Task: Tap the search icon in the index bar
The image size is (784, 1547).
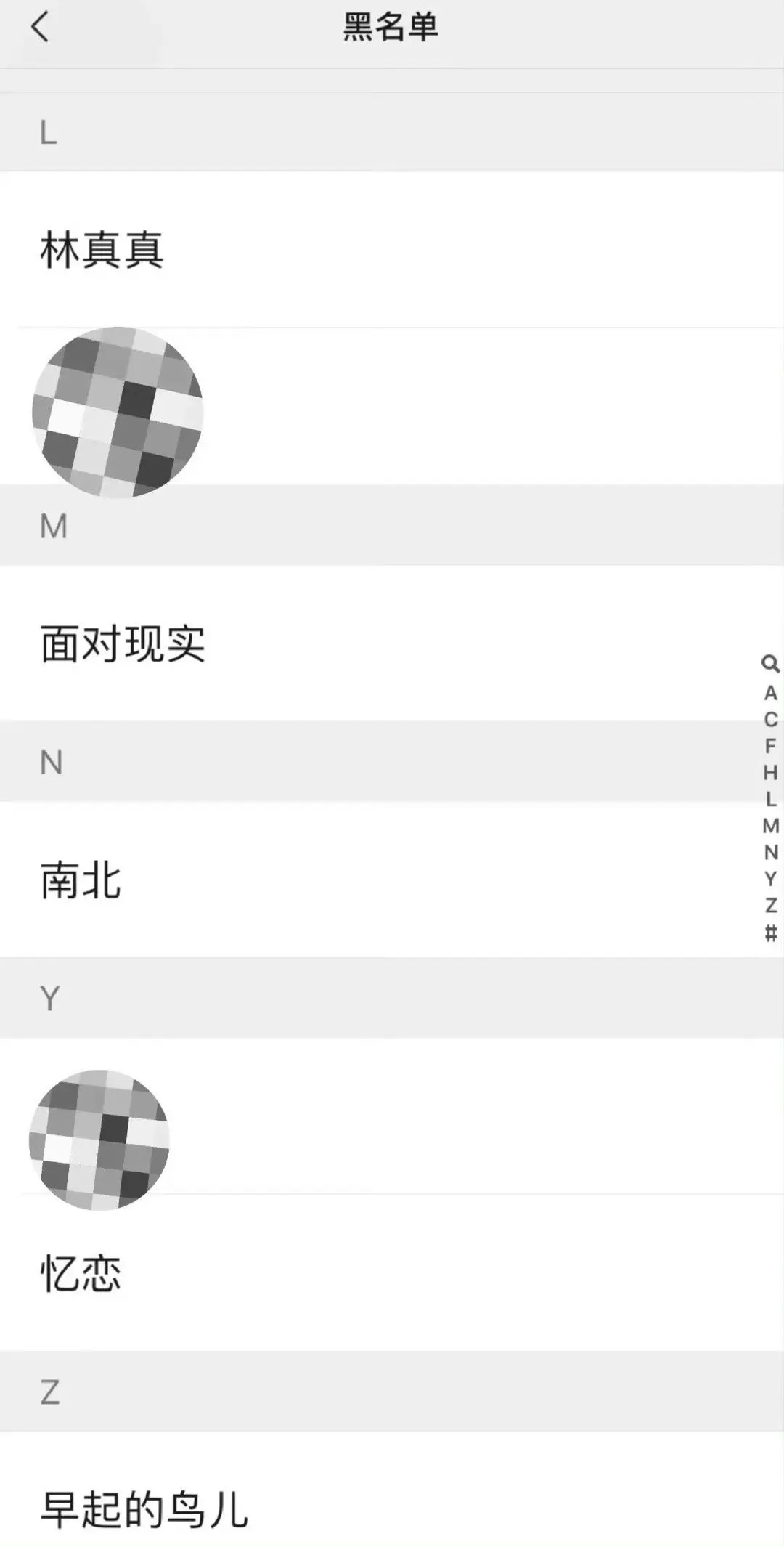Action: pos(770,663)
